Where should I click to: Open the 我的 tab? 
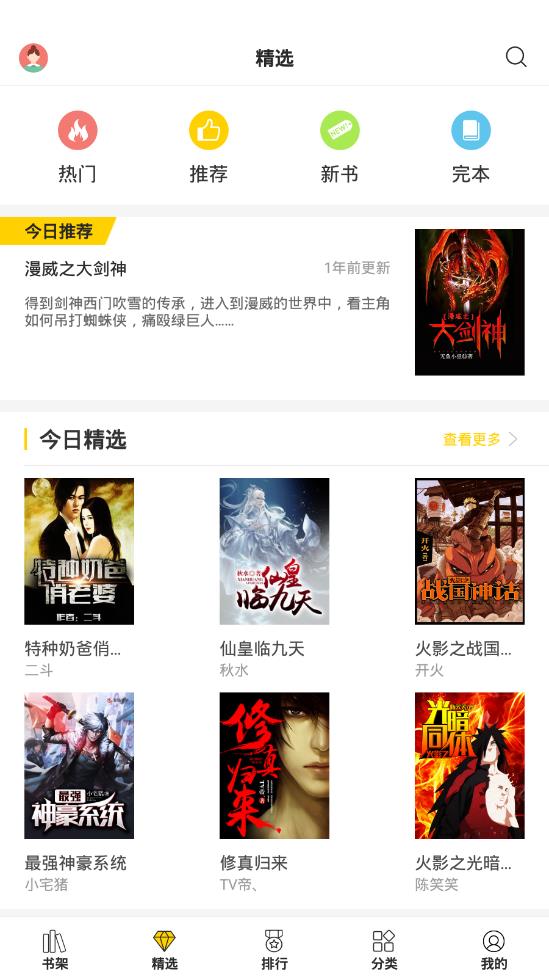(494, 950)
